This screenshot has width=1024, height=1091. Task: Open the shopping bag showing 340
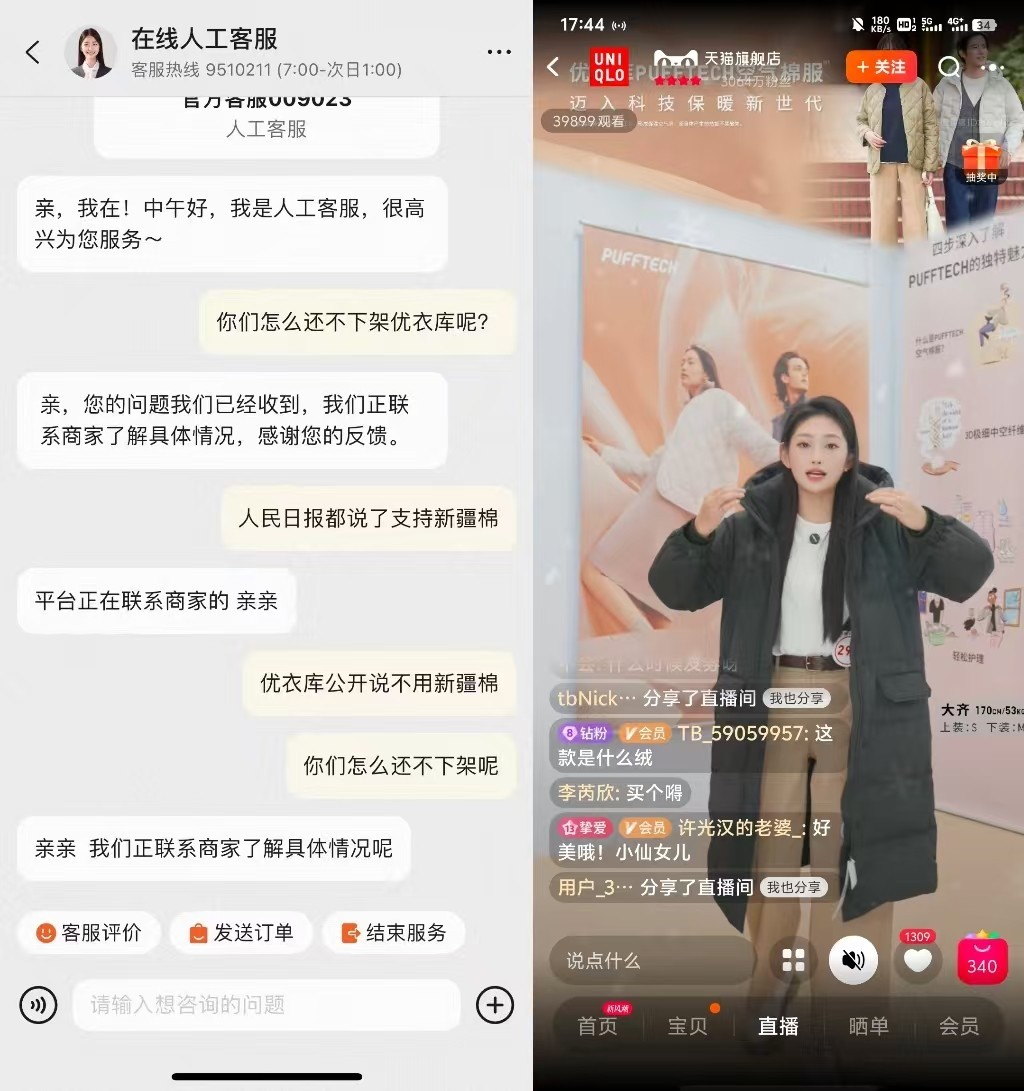(x=982, y=961)
